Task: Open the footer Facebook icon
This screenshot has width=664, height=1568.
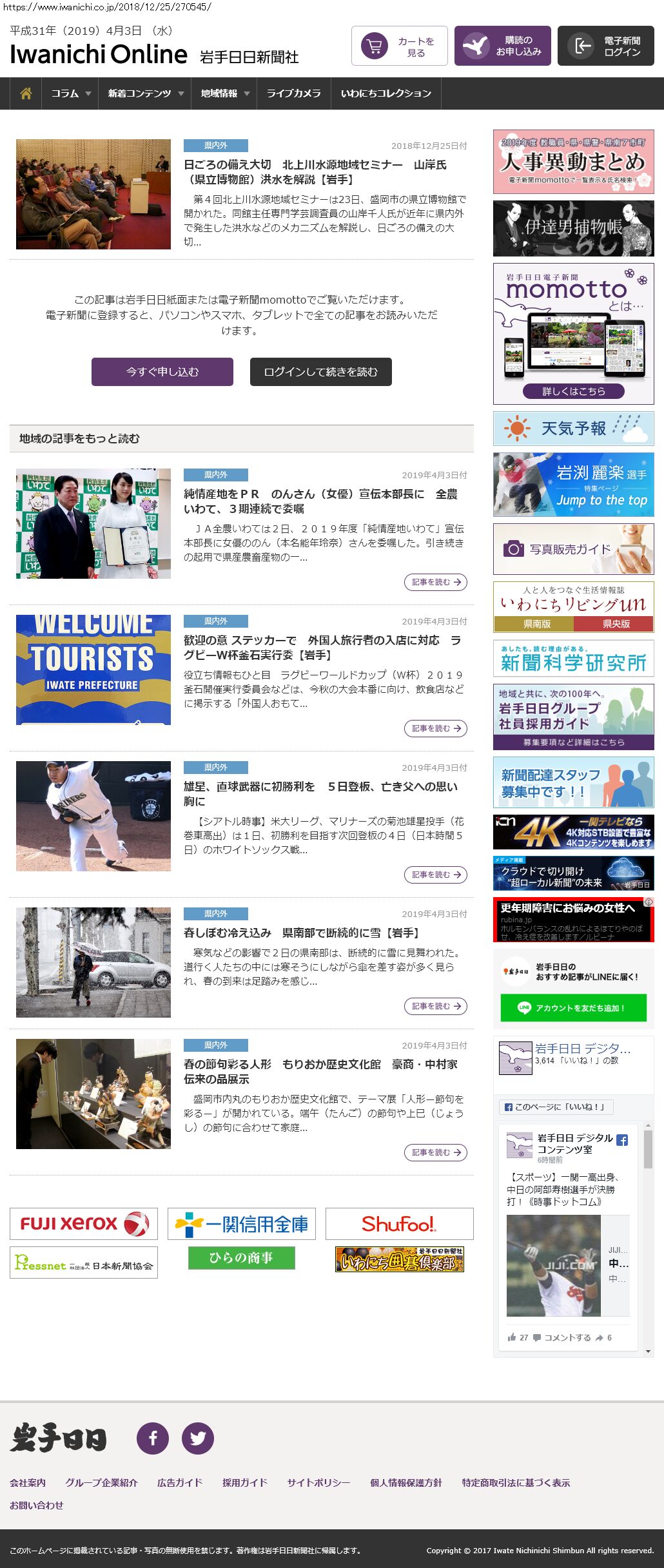Action: [x=153, y=1438]
